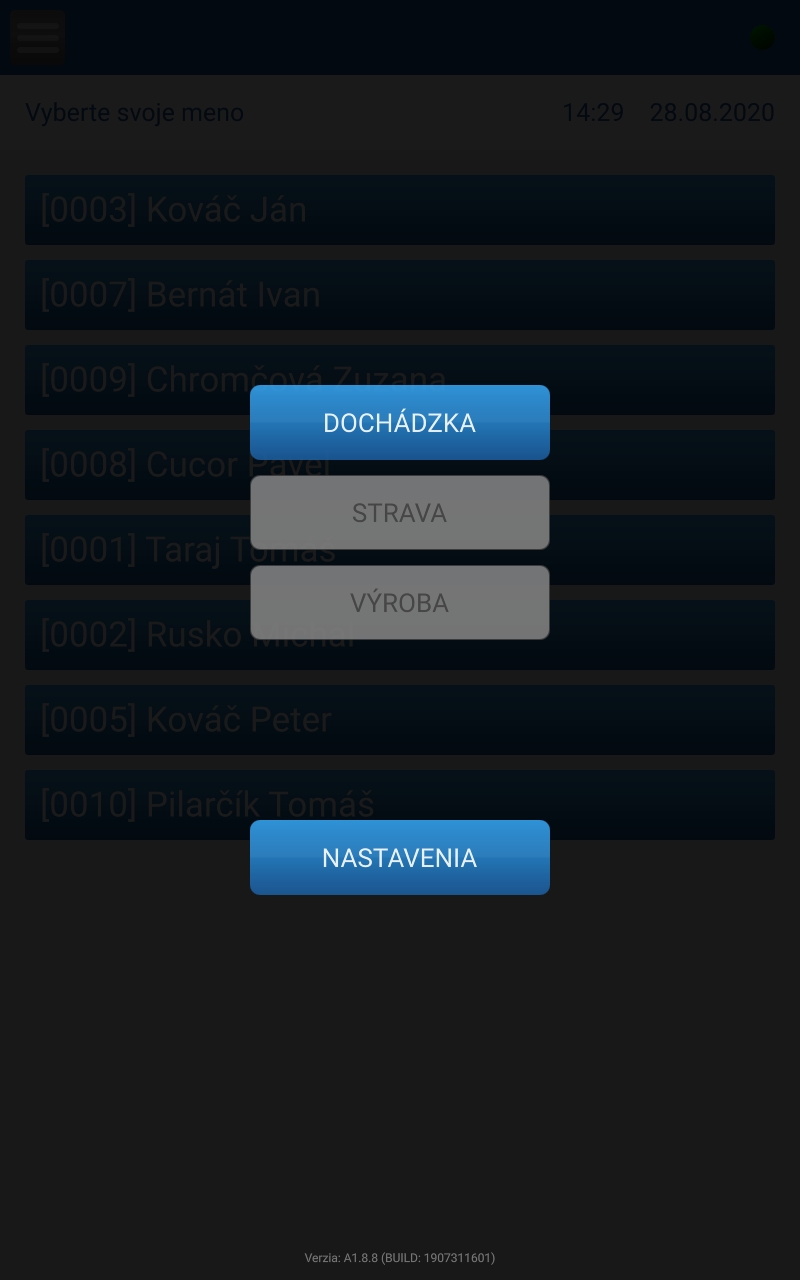
Task: Select [0005] Kováč Peter
Action: 186,720
